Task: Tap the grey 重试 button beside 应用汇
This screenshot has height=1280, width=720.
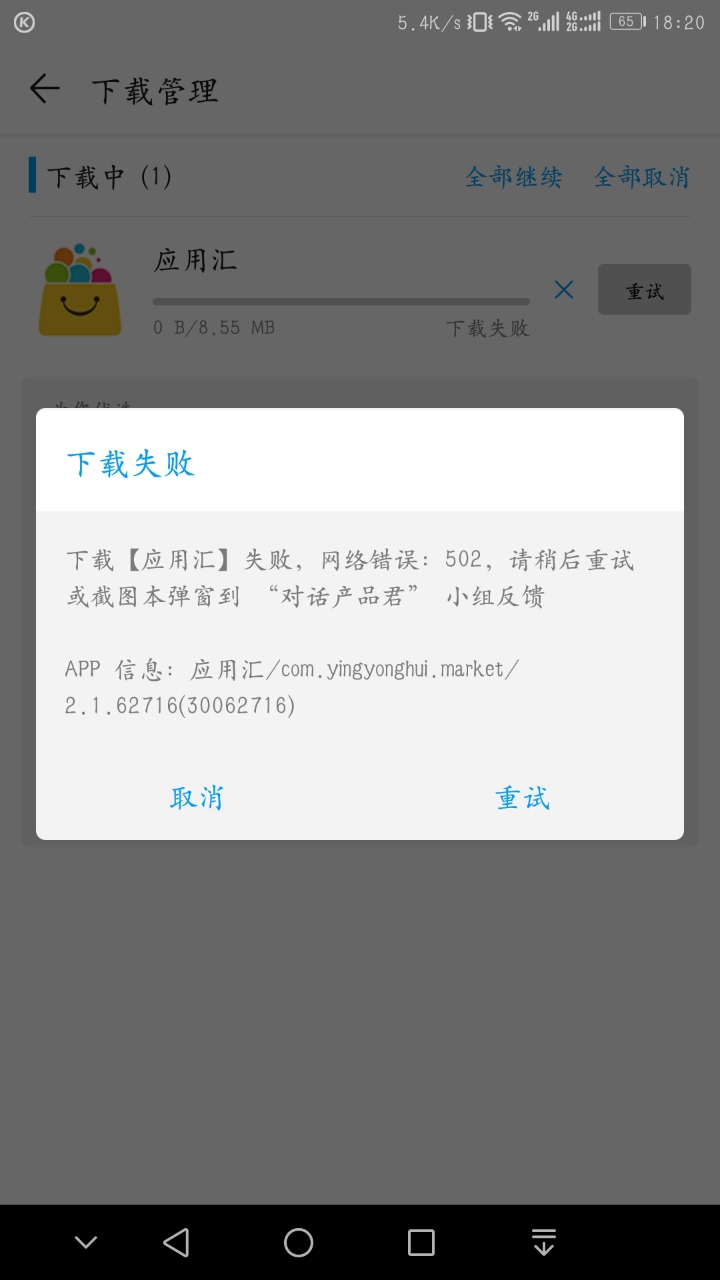Action: (644, 290)
